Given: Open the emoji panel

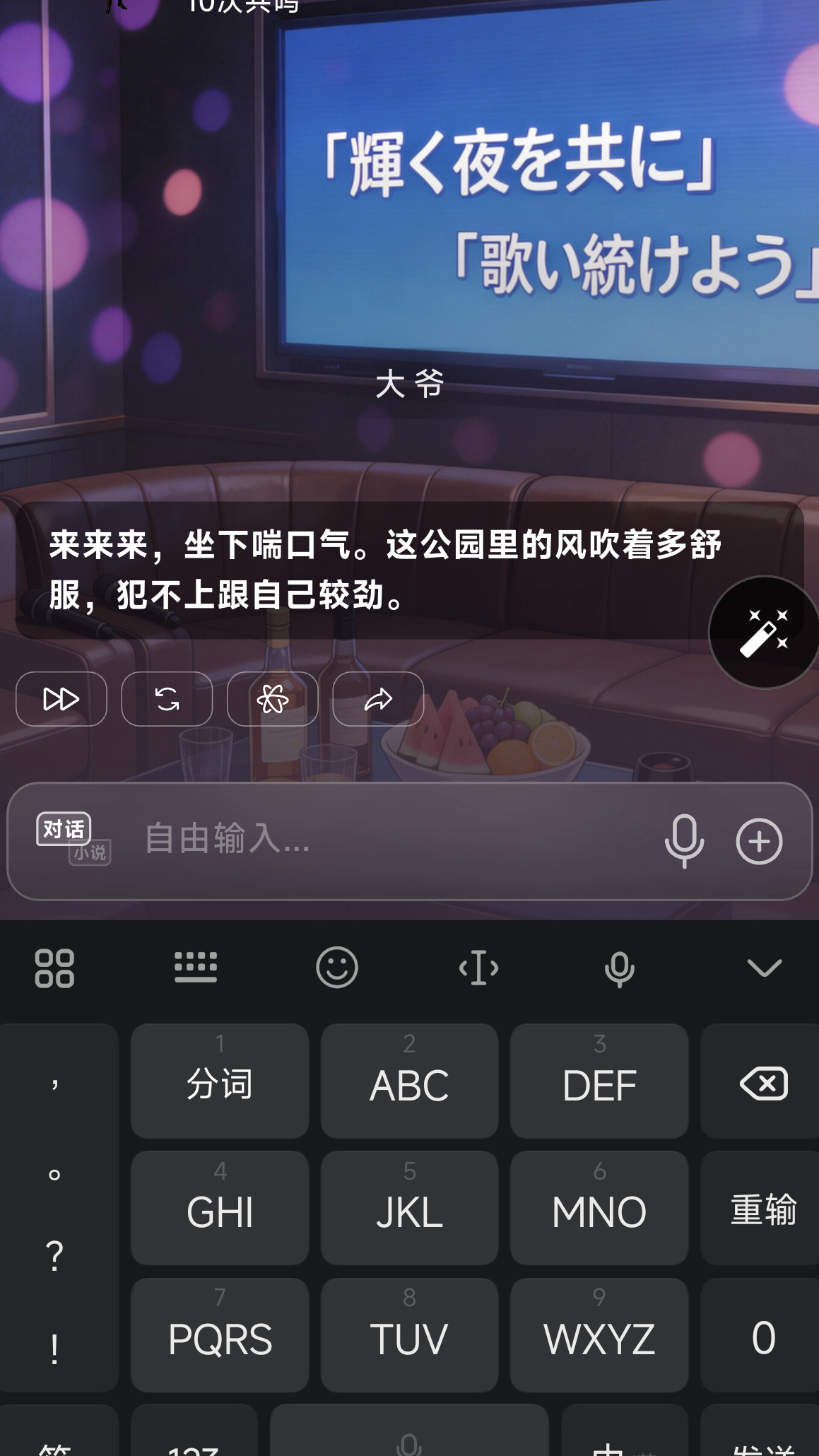Looking at the screenshot, I should click(x=337, y=968).
